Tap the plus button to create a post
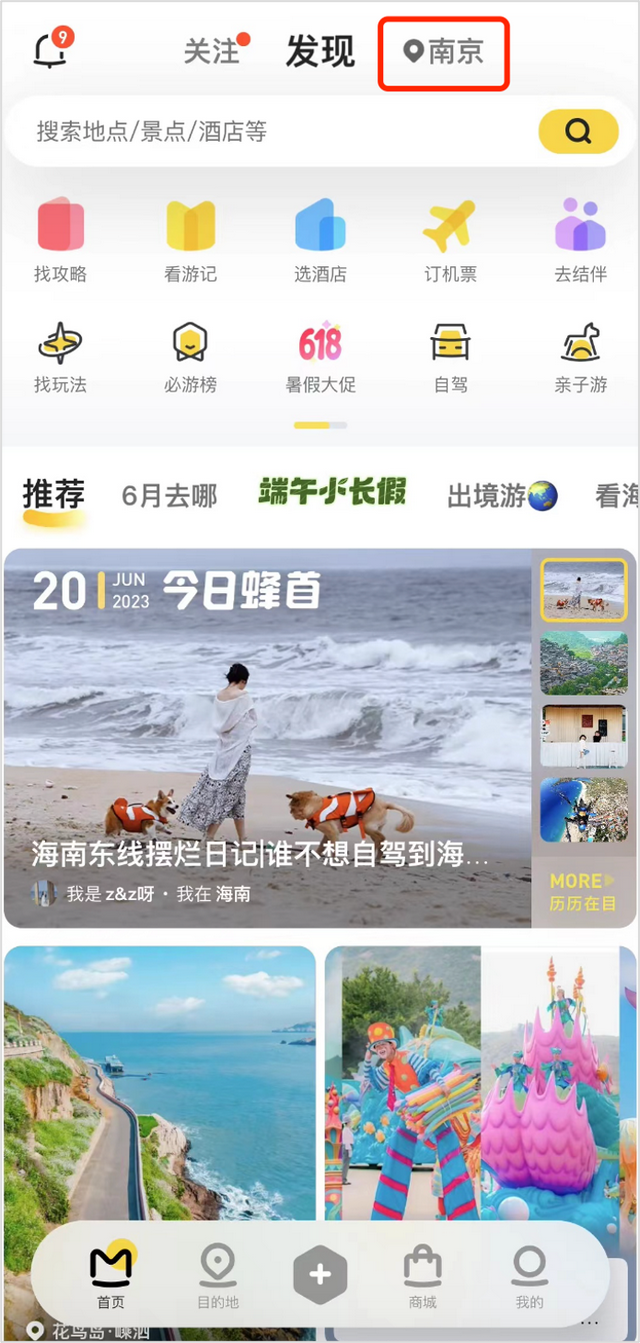Viewport: 640px width, 1343px height. (320, 1274)
